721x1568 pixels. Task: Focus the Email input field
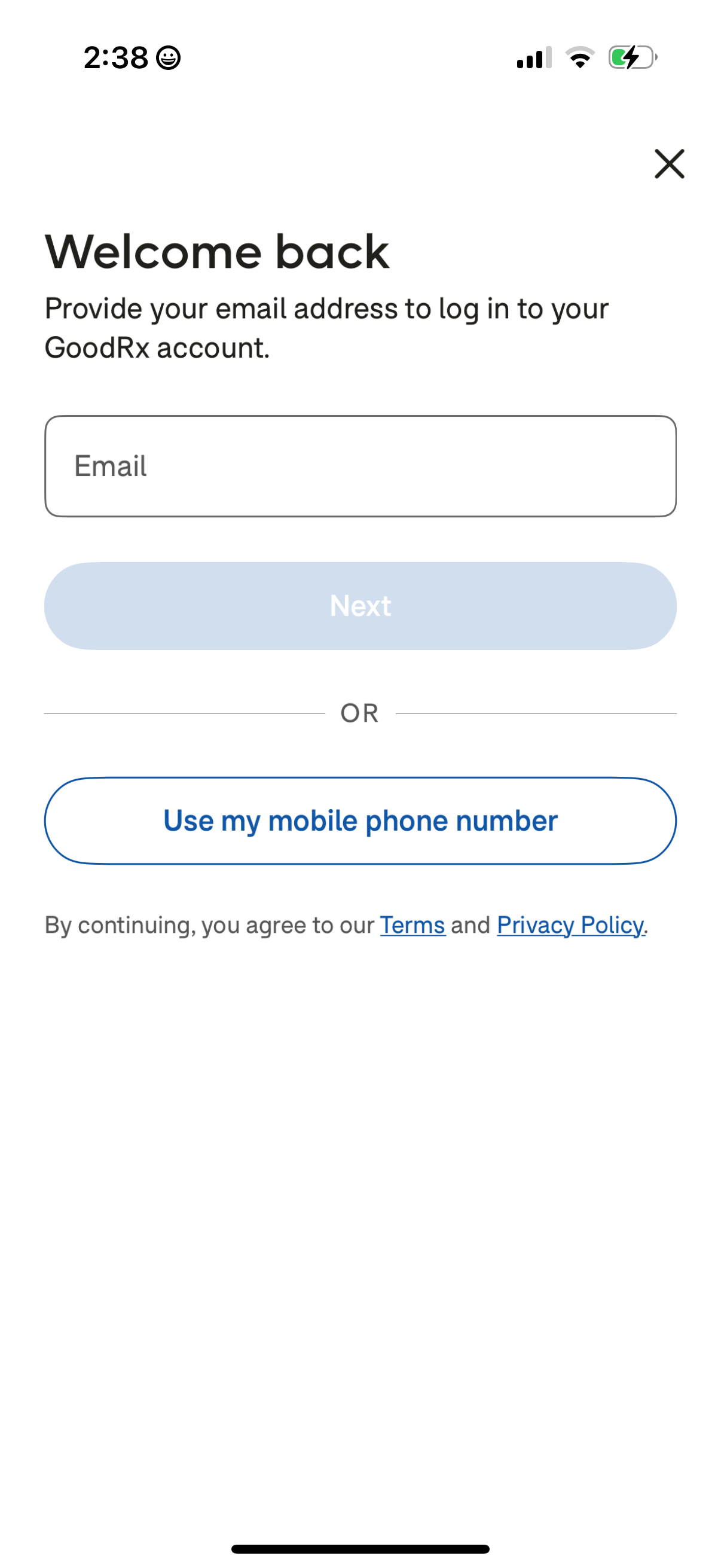tap(360, 466)
